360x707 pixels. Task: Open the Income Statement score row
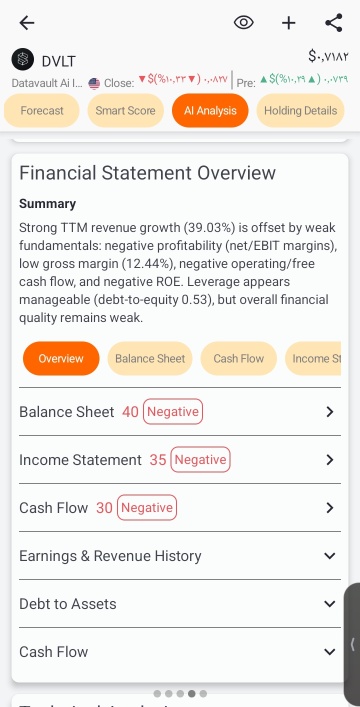tap(180, 459)
